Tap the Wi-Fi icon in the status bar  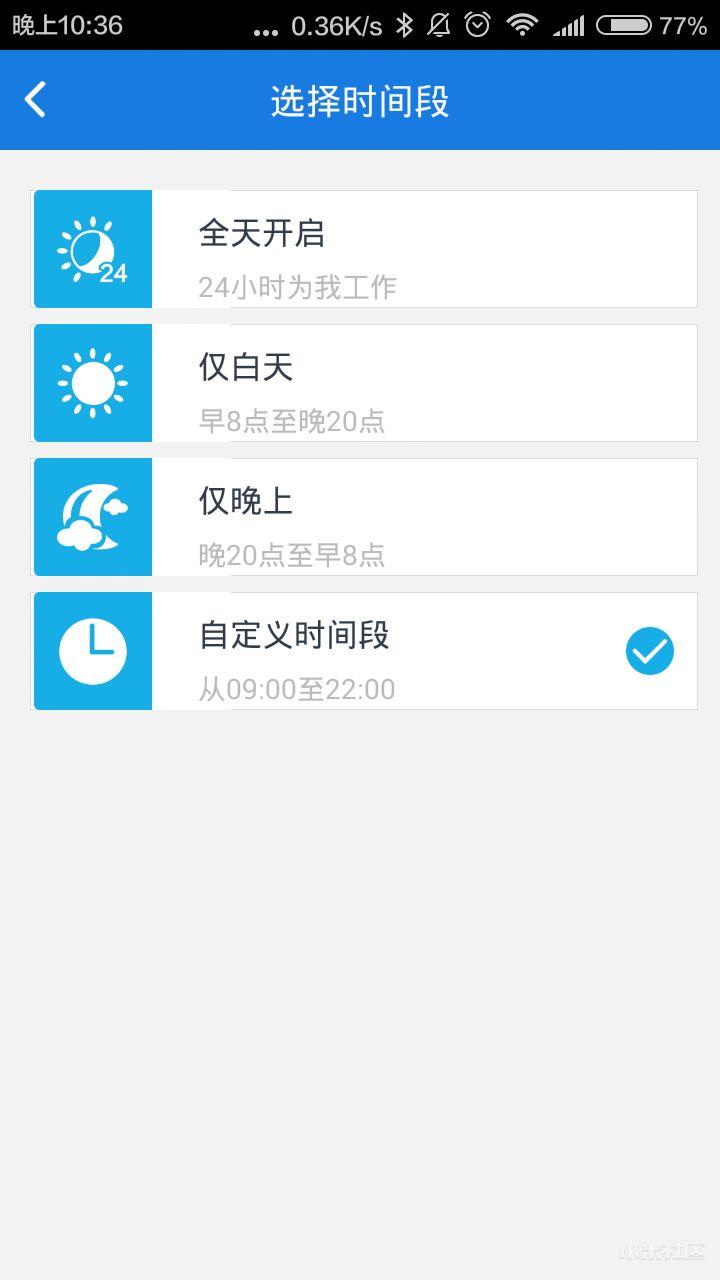coord(522,25)
